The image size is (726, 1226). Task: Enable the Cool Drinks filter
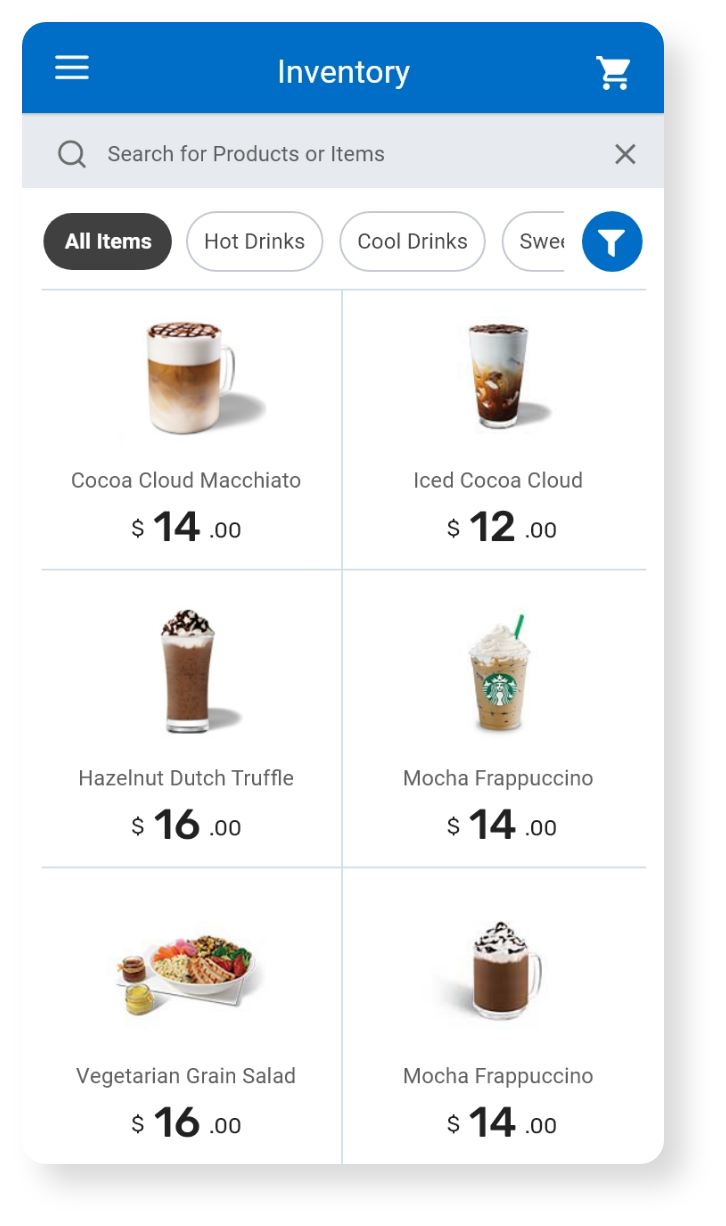point(412,241)
